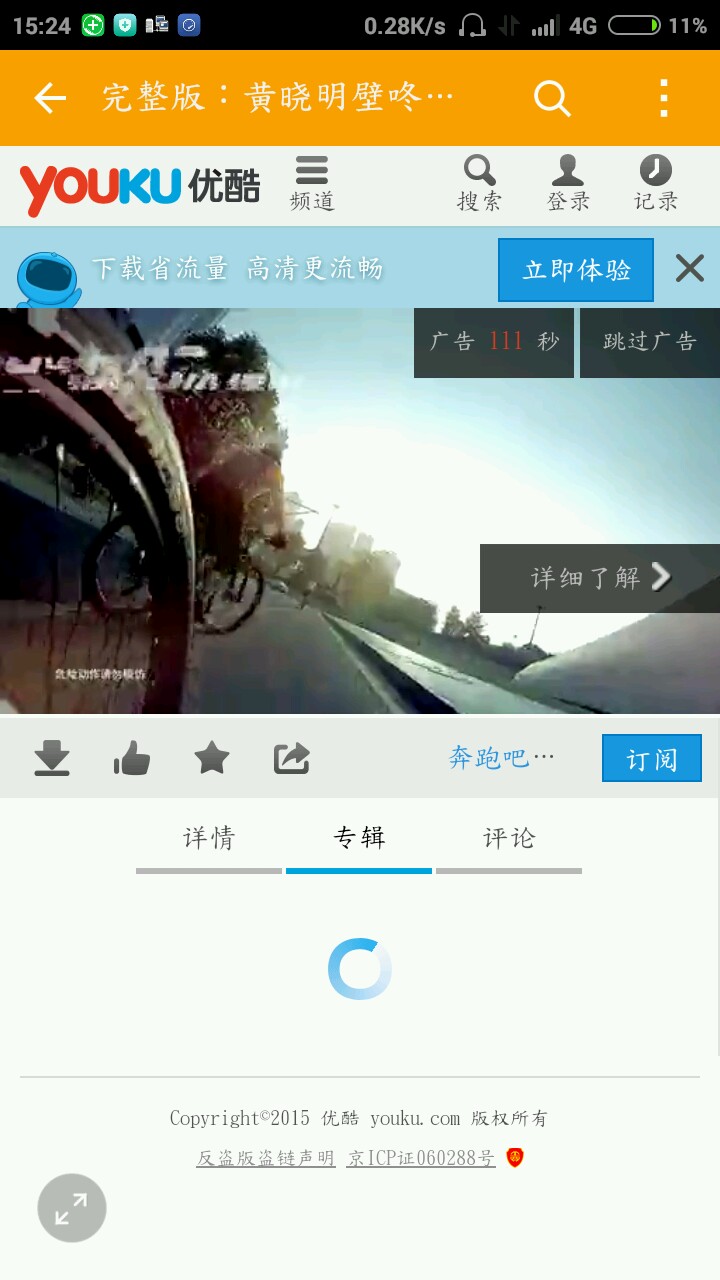Viewport: 720px width, 1280px height.
Task: Open the overflow menu
Action: point(664,98)
